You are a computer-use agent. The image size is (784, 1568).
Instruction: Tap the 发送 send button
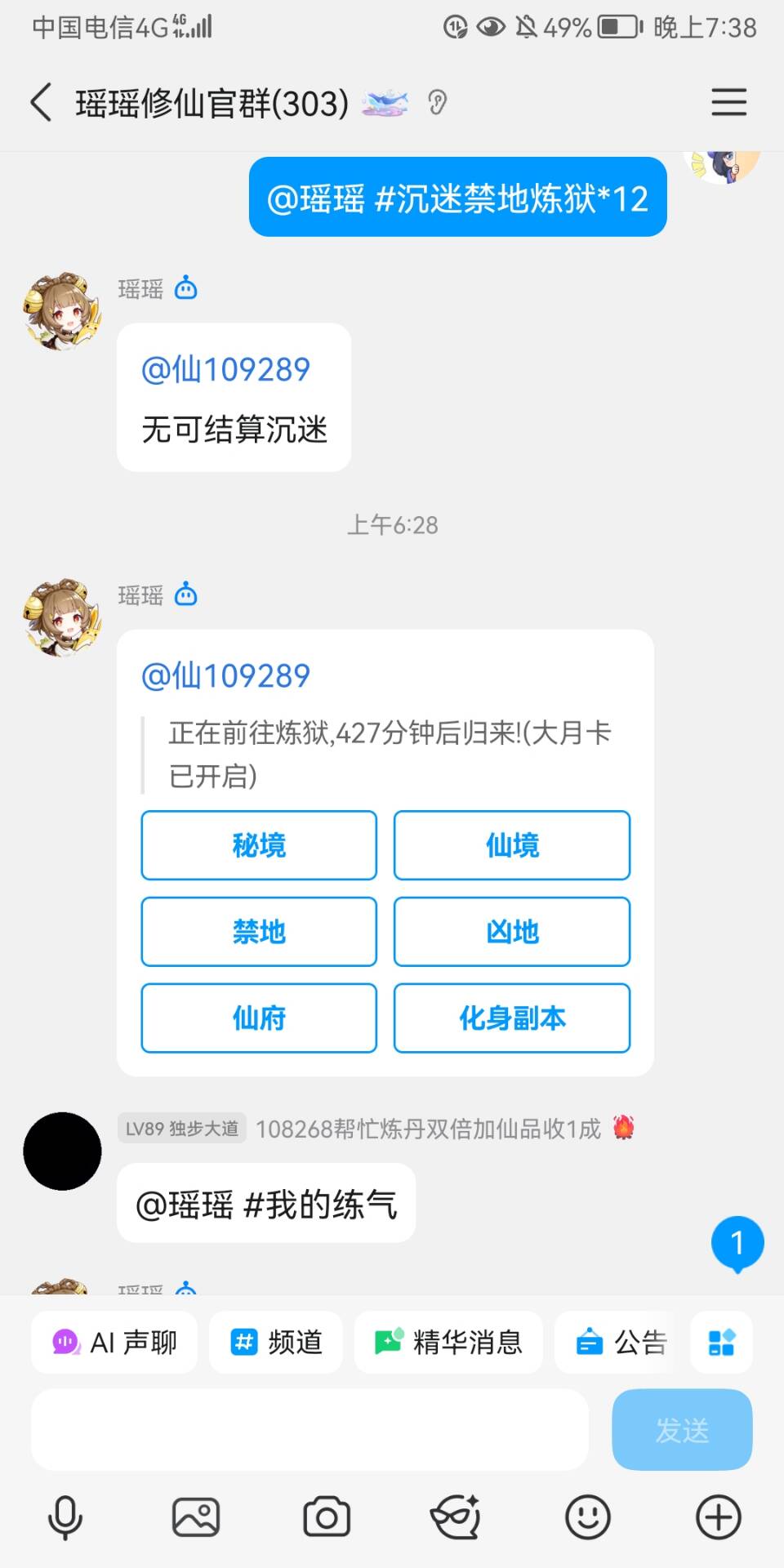click(x=682, y=1430)
